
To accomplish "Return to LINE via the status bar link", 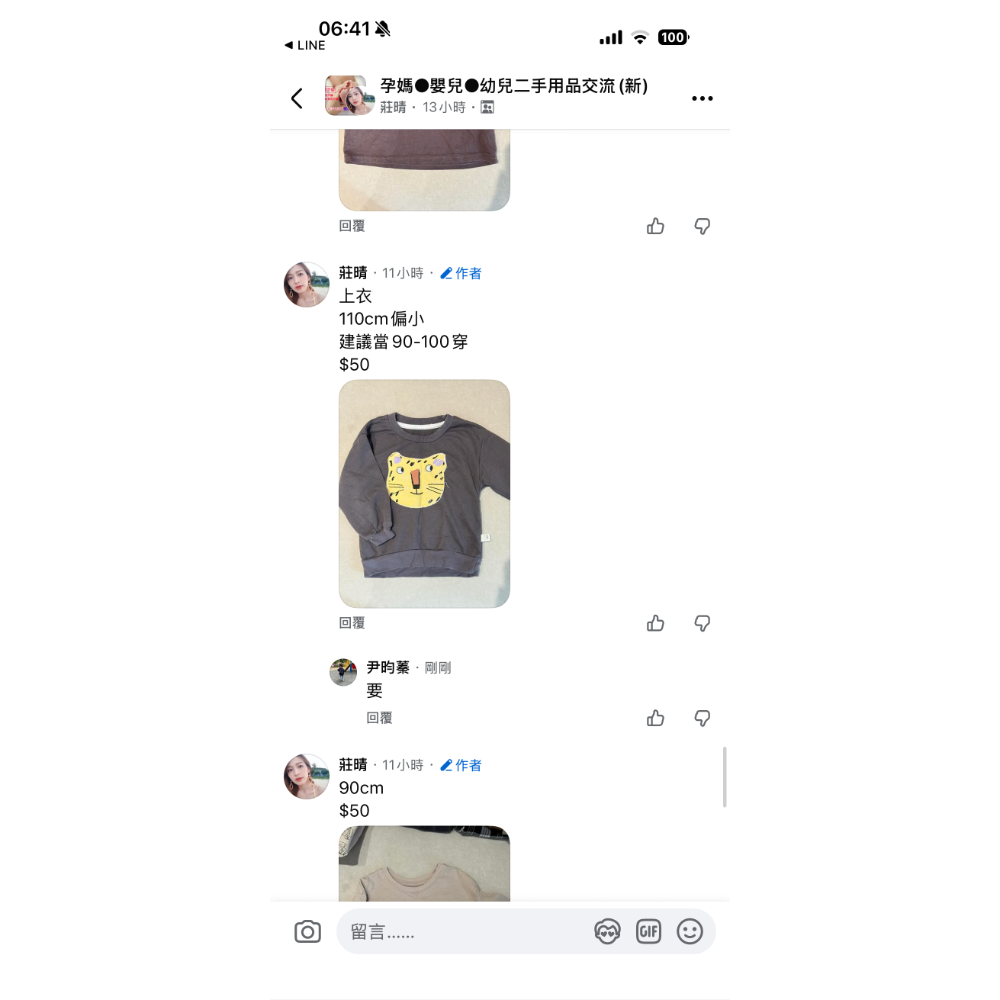I will pyautogui.click(x=305, y=46).
